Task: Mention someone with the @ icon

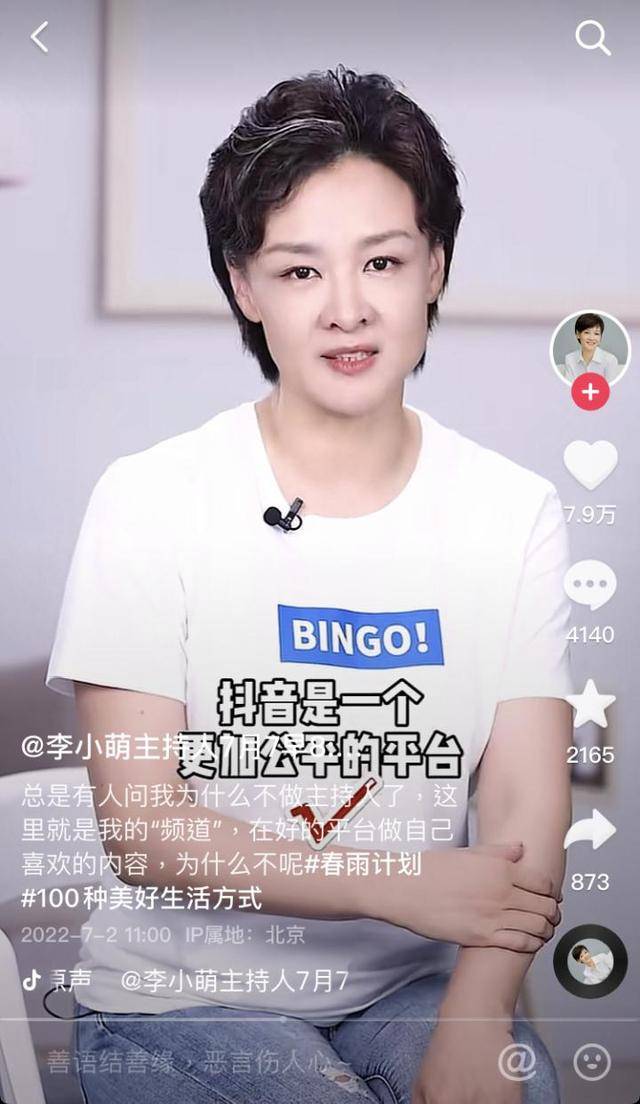Action: [x=517, y=1062]
